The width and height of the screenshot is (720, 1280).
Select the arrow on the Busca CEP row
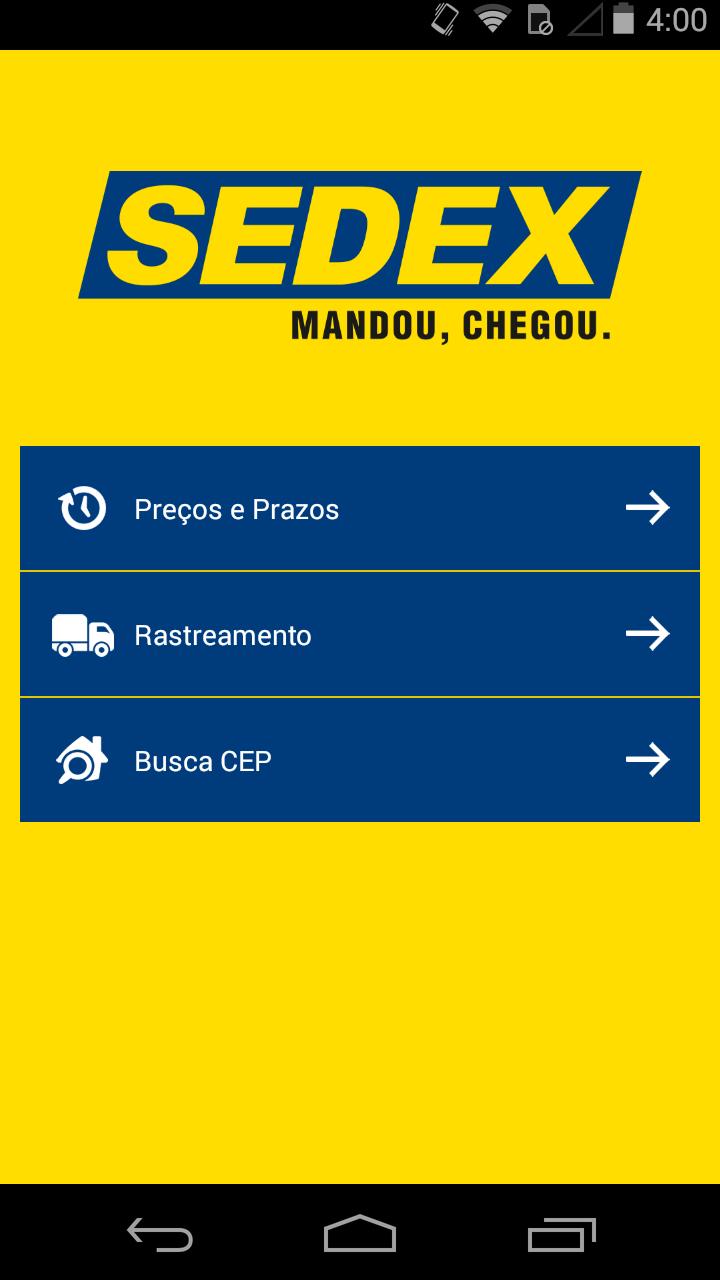pyautogui.click(x=648, y=760)
